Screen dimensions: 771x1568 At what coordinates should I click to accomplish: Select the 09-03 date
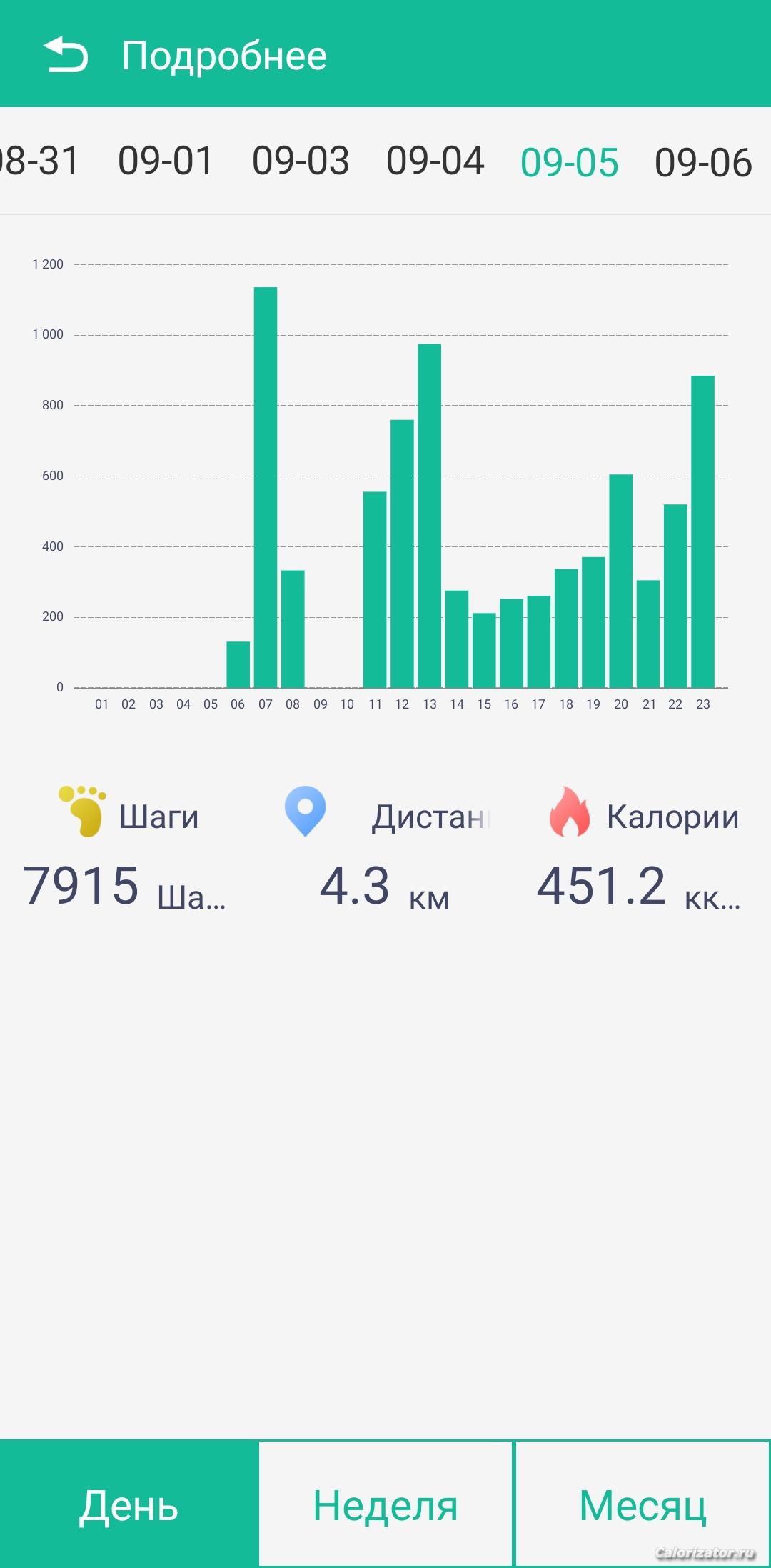click(x=301, y=161)
